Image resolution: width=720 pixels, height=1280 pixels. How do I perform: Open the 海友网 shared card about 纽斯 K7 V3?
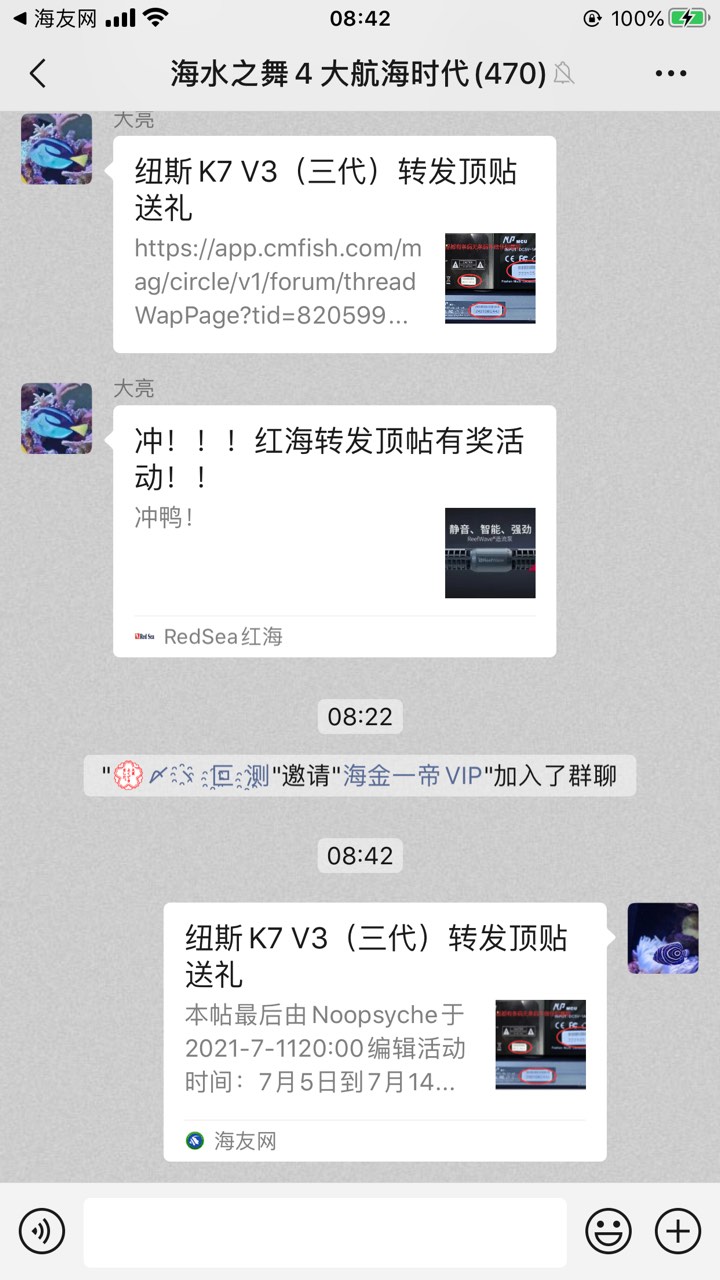(385, 1030)
